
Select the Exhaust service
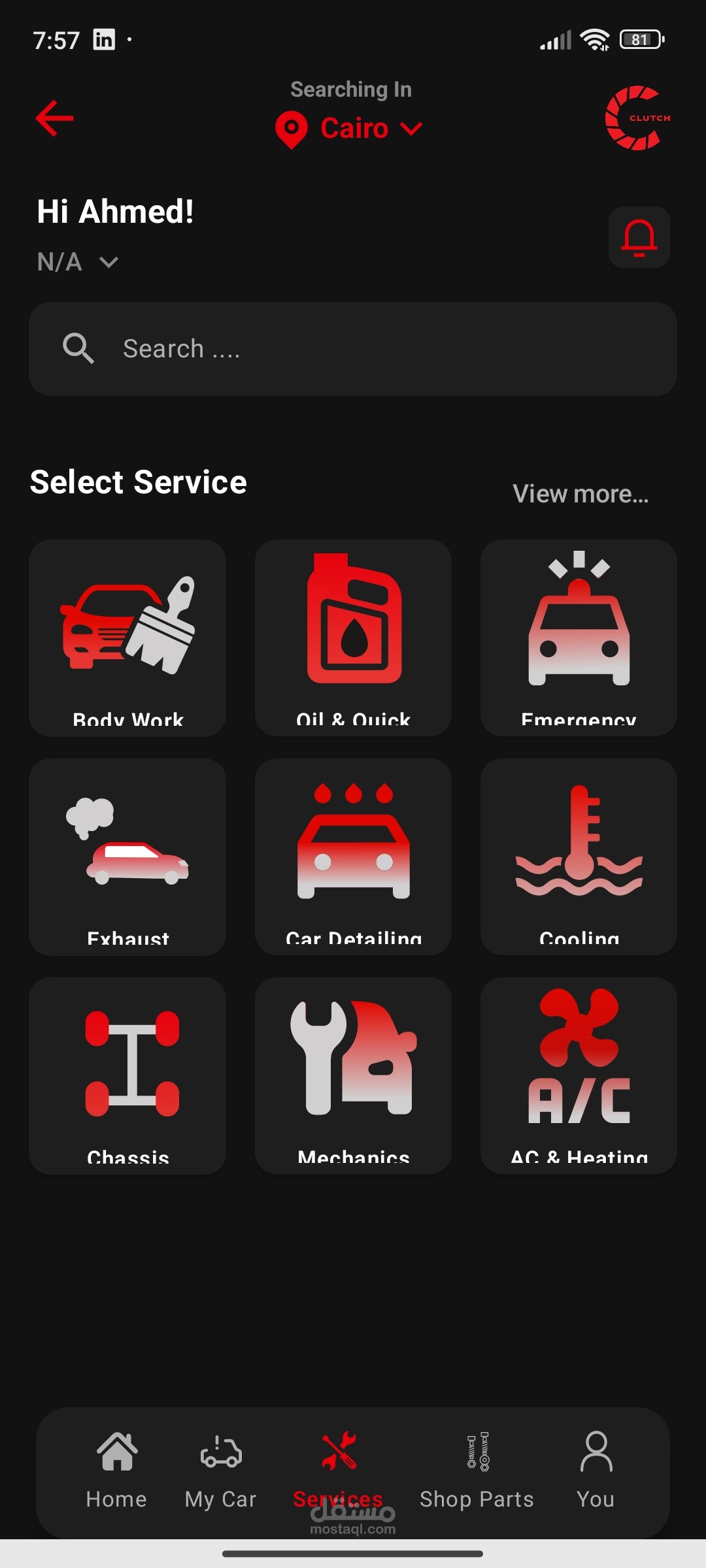[x=127, y=857]
